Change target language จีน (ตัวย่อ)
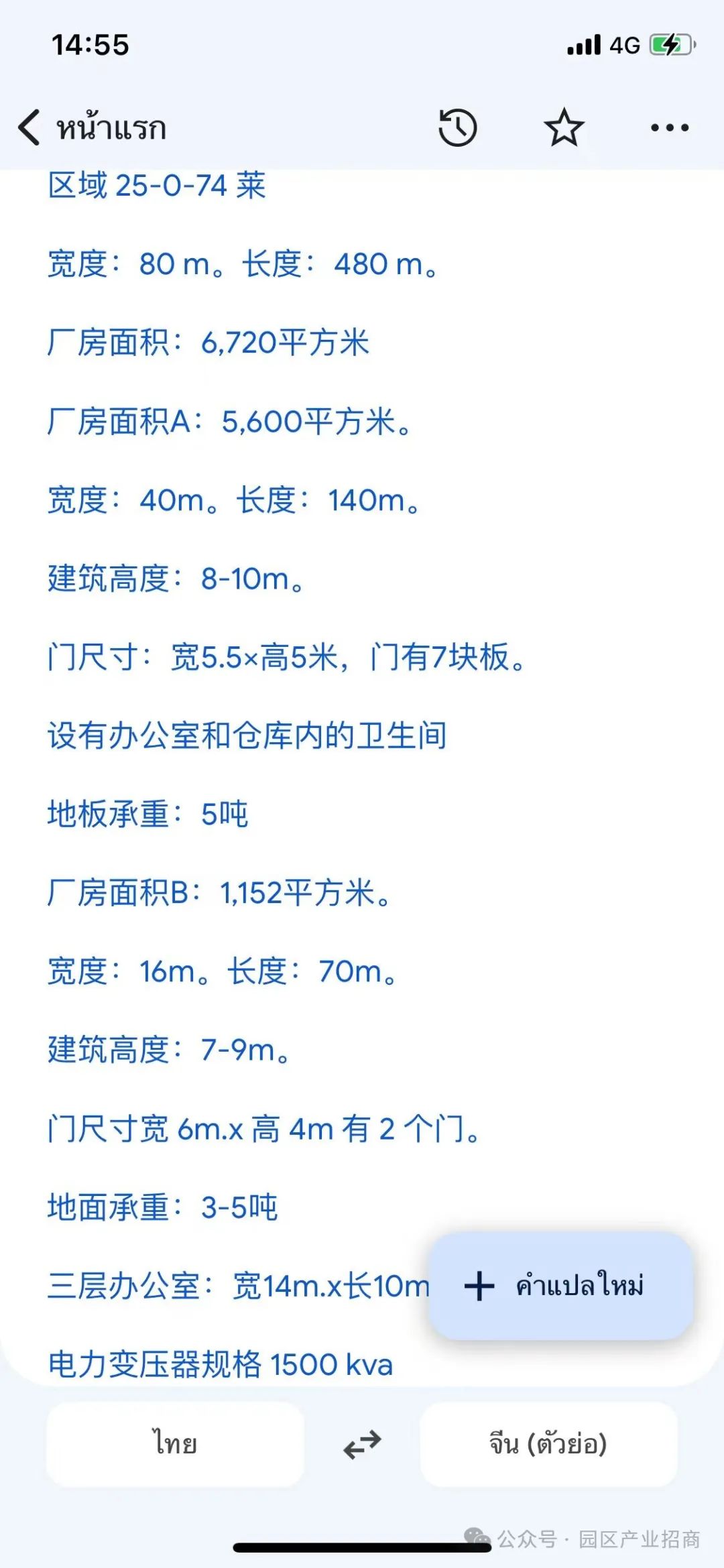Screen dimensions: 724x1568 548,1444
